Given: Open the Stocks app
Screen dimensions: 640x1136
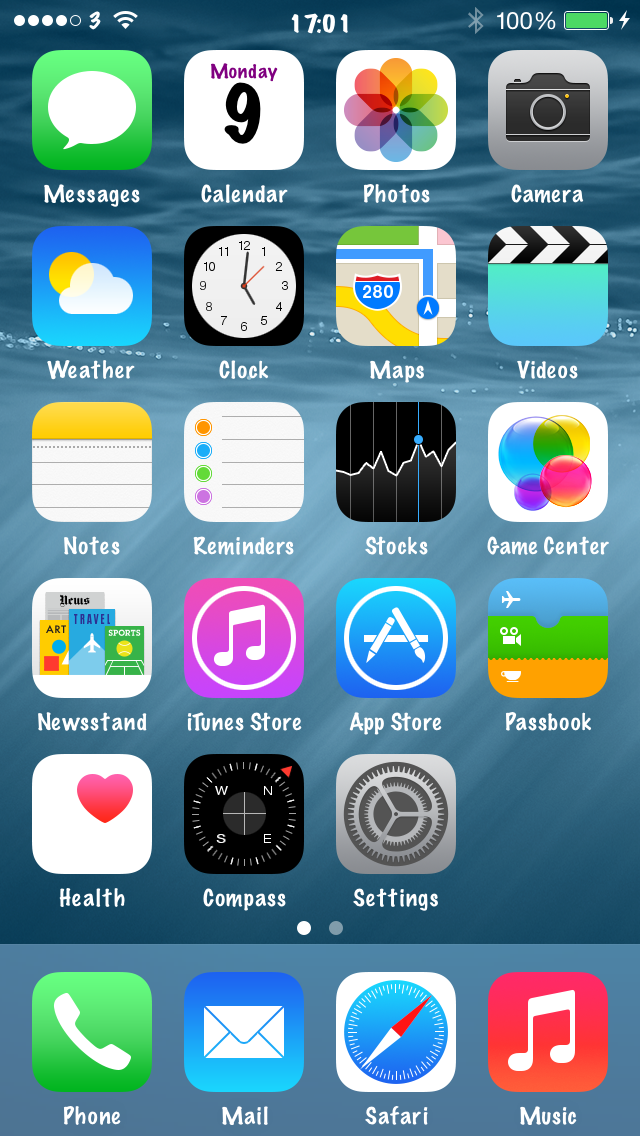Looking at the screenshot, I should coord(396,462).
